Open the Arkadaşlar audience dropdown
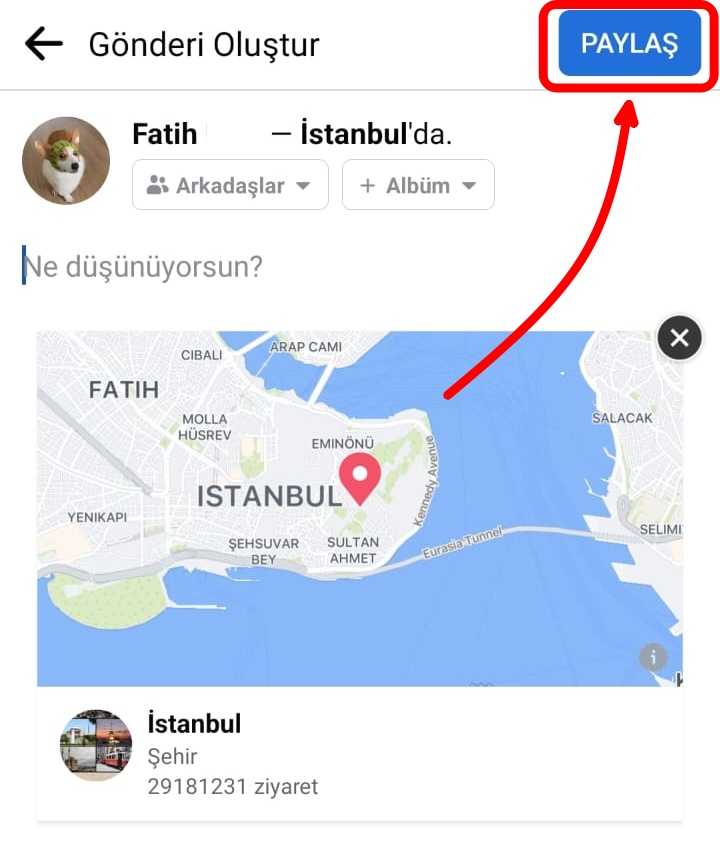Image resolution: width=720 pixels, height=842 pixels. click(230, 185)
